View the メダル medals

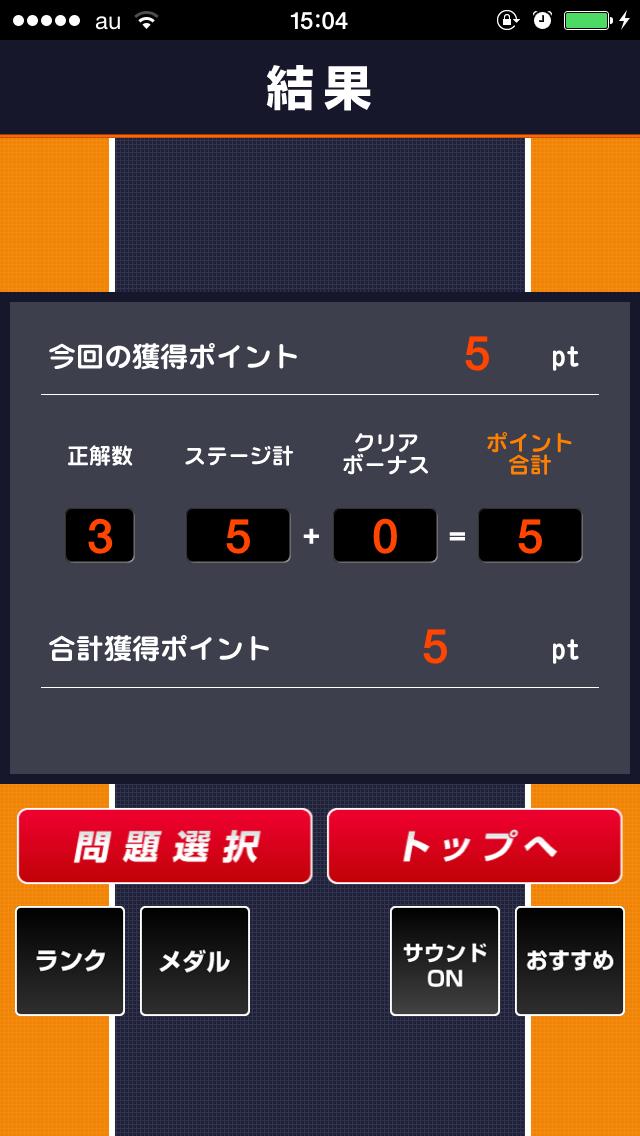coord(195,961)
